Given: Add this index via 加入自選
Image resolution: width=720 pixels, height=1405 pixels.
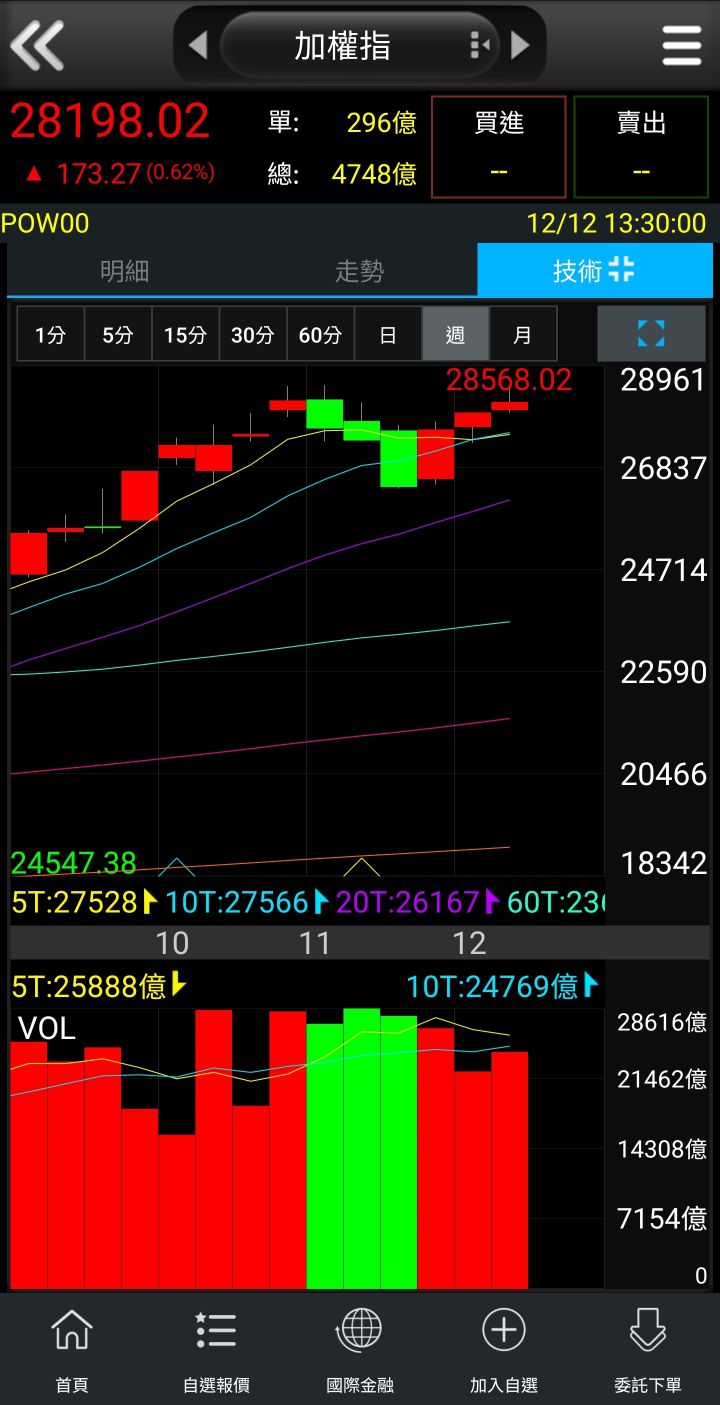Looking at the screenshot, I should pyautogui.click(x=504, y=1351).
